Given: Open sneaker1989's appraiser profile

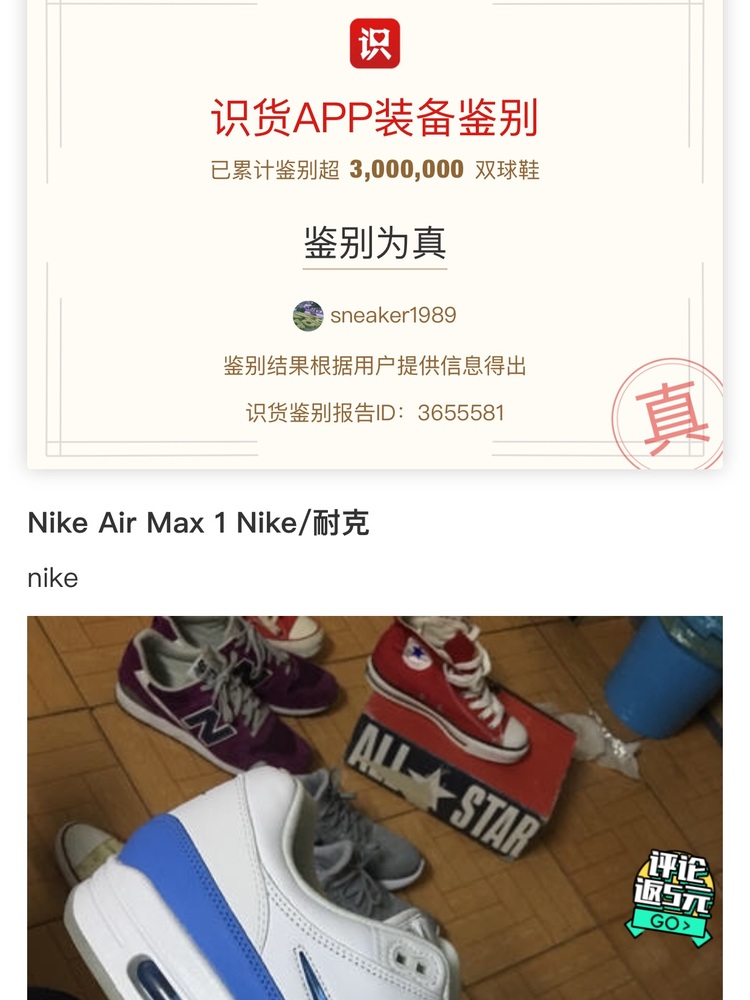Looking at the screenshot, I should pyautogui.click(x=375, y=316).
